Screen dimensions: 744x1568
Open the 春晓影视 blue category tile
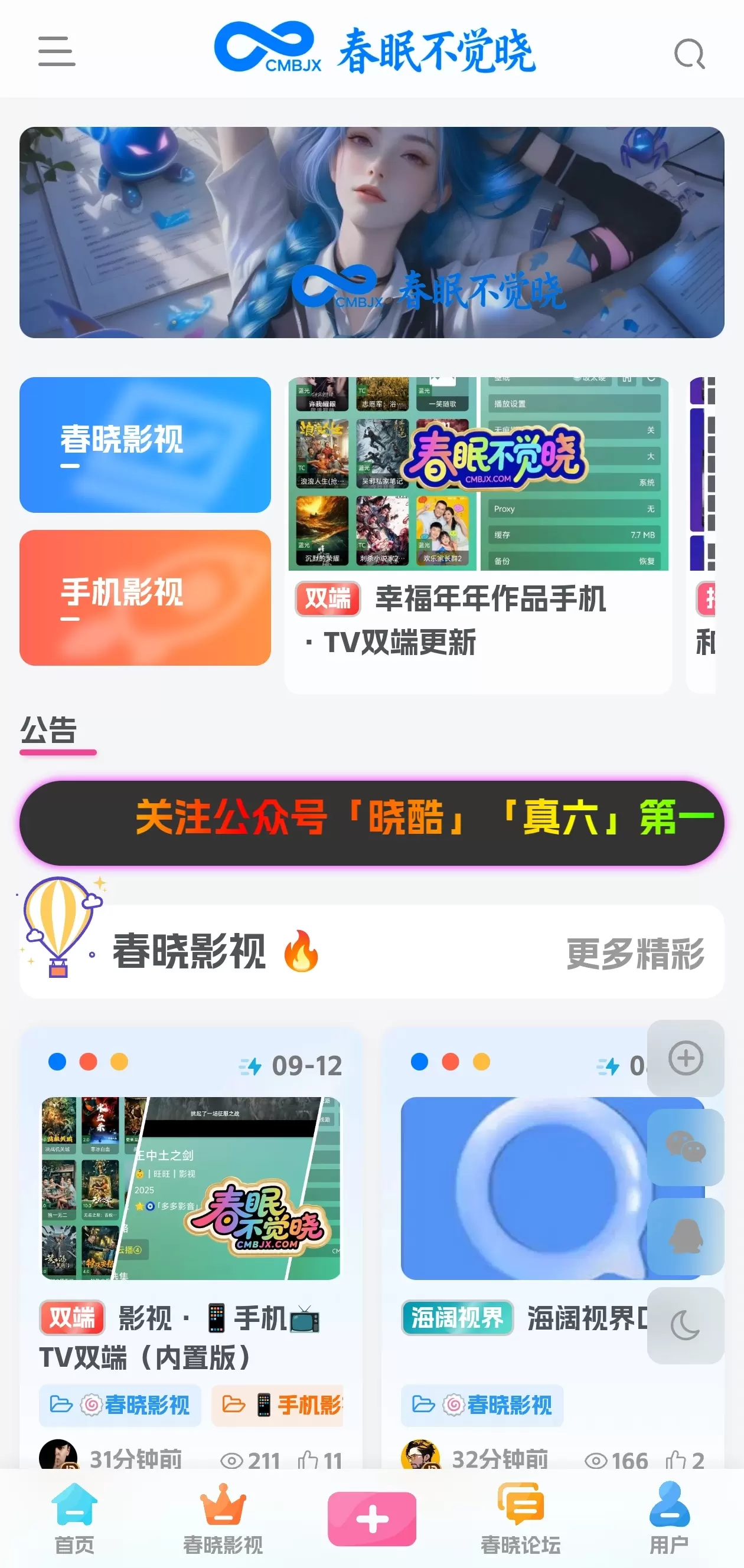coord(145,444)
